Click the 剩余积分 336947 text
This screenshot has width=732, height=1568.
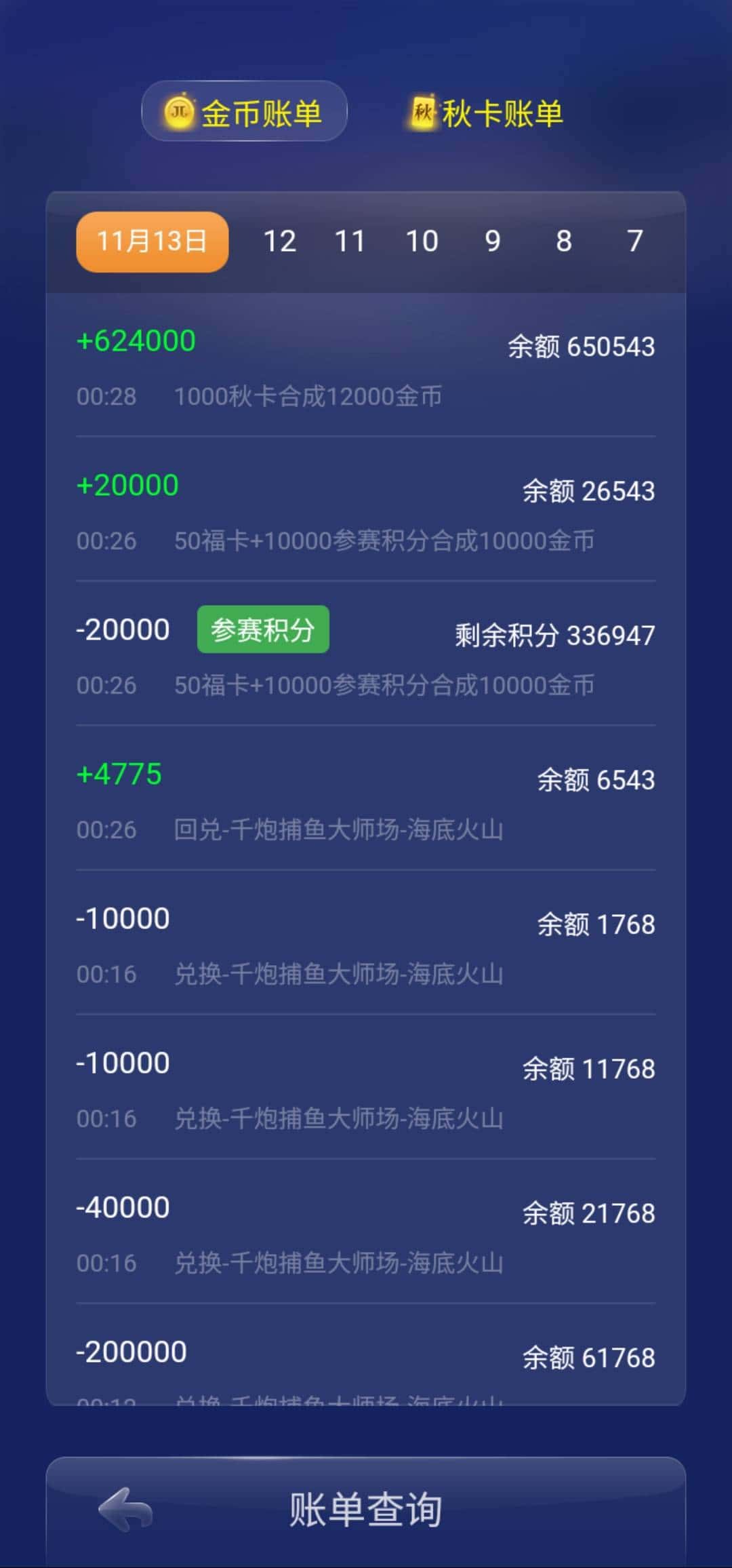(554, 636)
